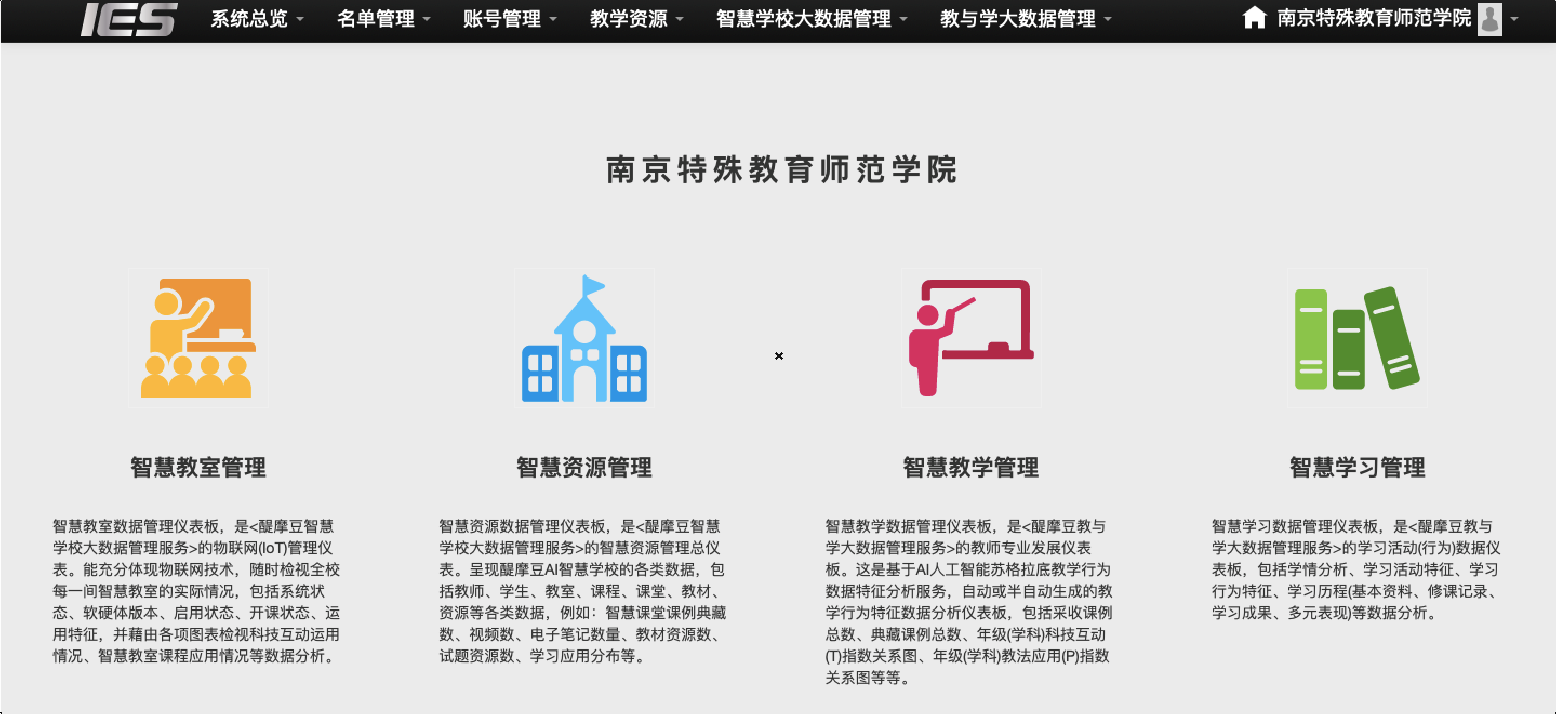Go to home via house icon

pos(1254,18)
